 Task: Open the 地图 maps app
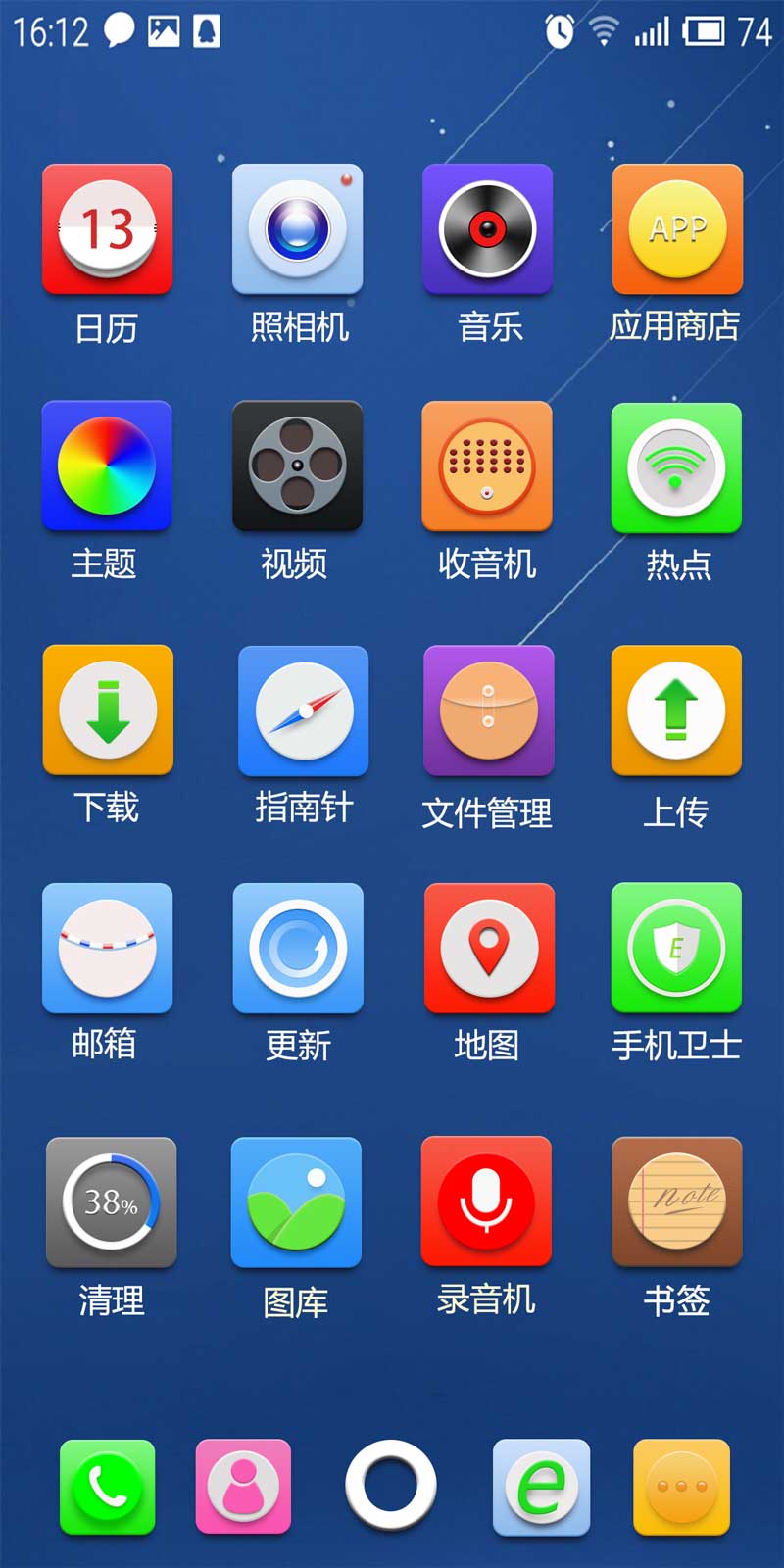tap(488, 948)
